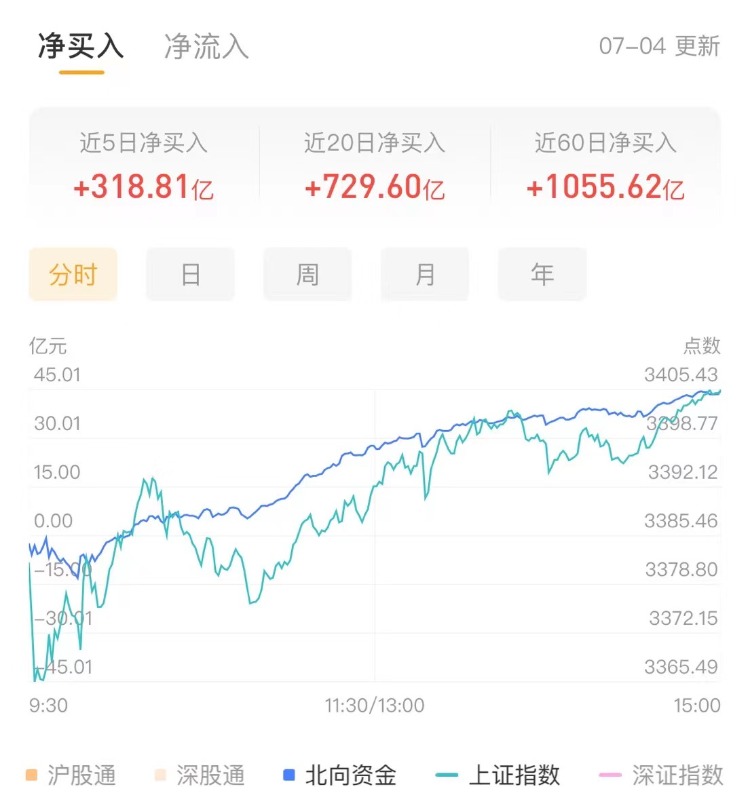
Task: Hide the 北向资金 line
Action: [340, 775]
